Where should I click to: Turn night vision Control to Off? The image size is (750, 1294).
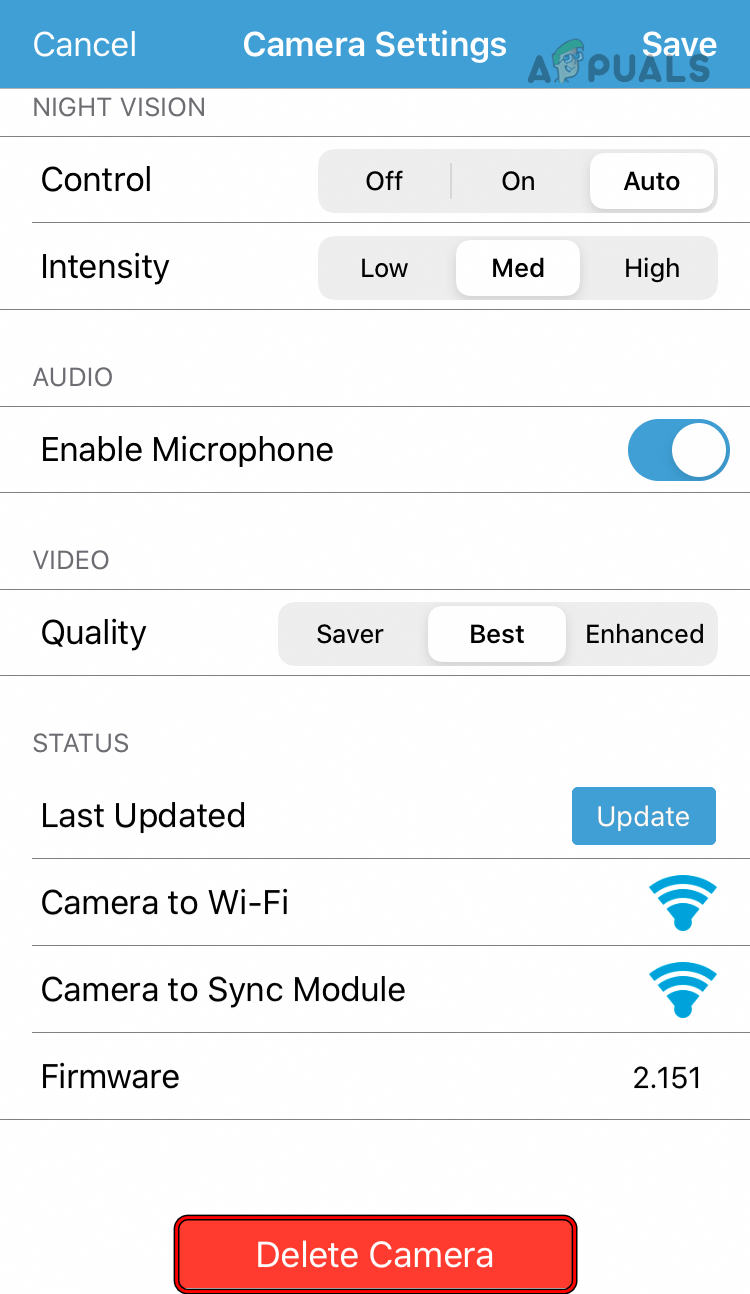click(384, 181)
